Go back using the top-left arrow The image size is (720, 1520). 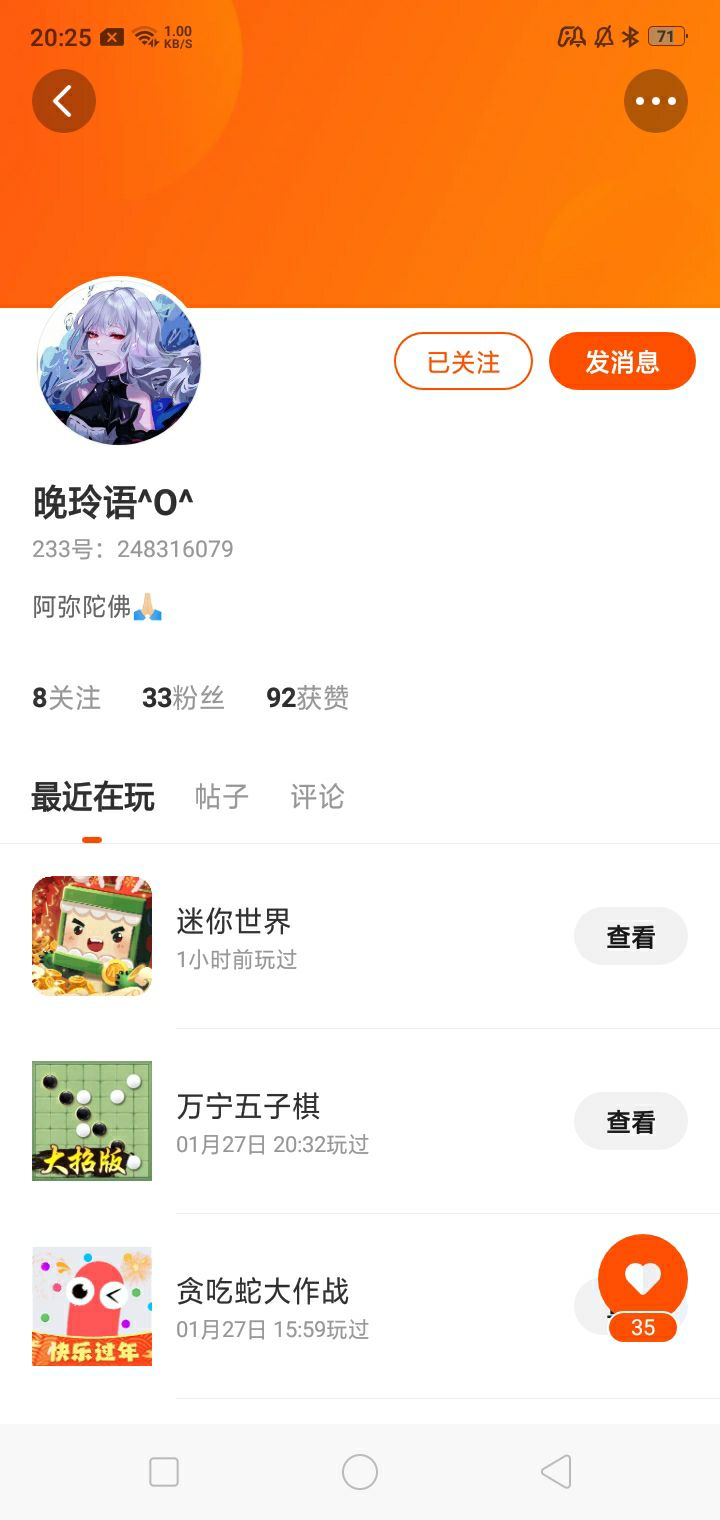click(64, 101)
